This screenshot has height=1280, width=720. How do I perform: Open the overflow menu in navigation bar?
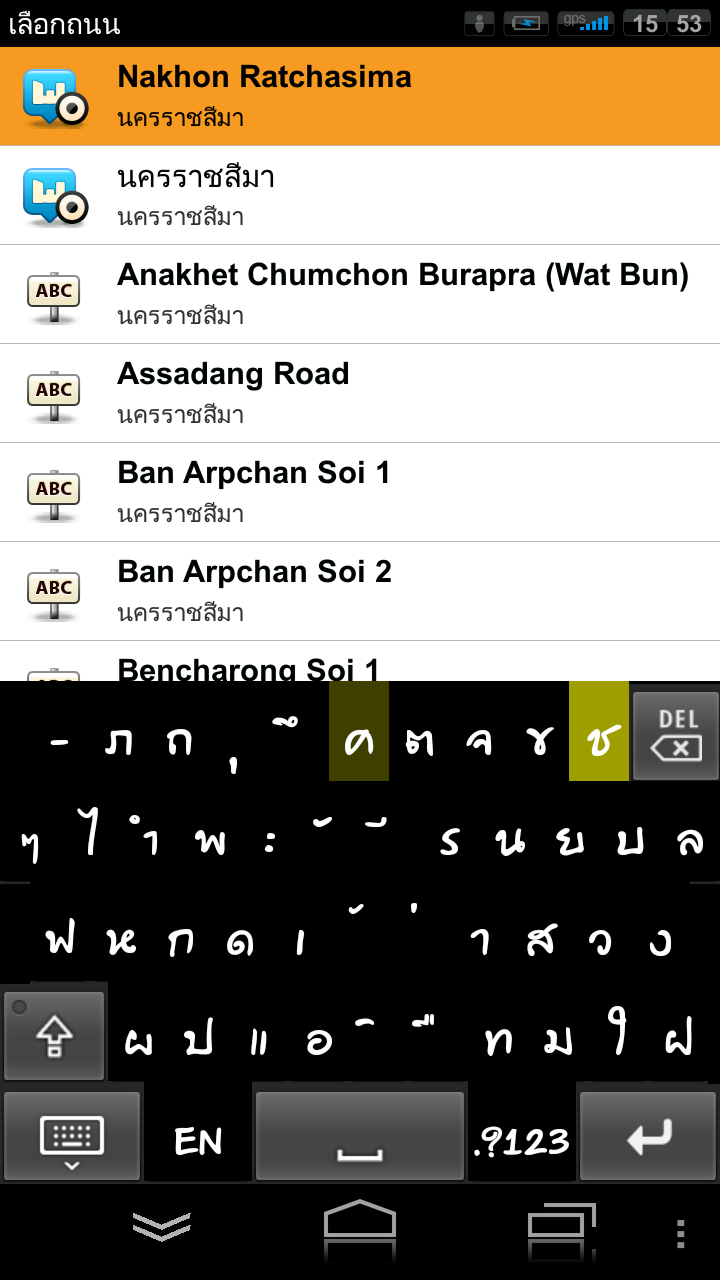pos(680,1232)
